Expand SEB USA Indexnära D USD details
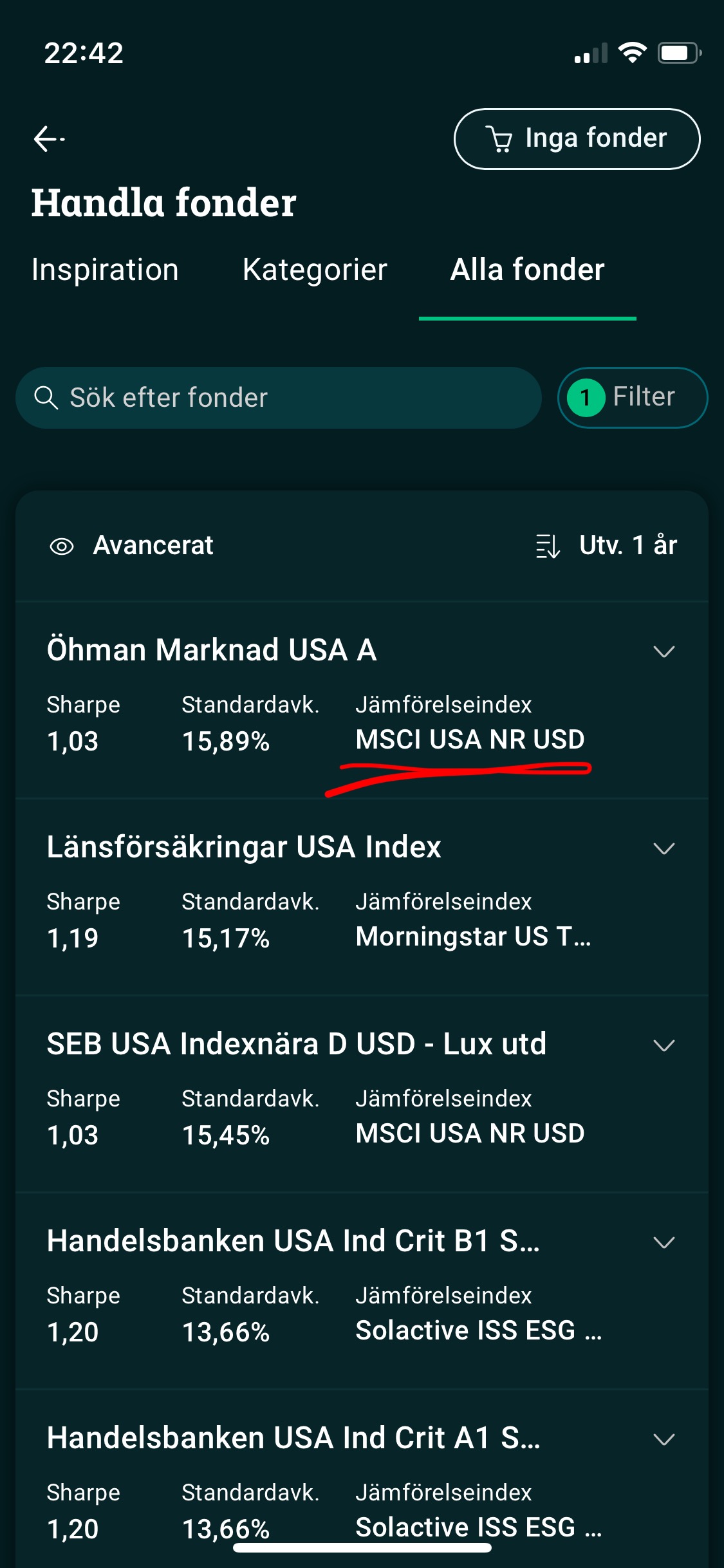The height and width of the screenshot is (1568, 724). click(x=664, y=1045)
